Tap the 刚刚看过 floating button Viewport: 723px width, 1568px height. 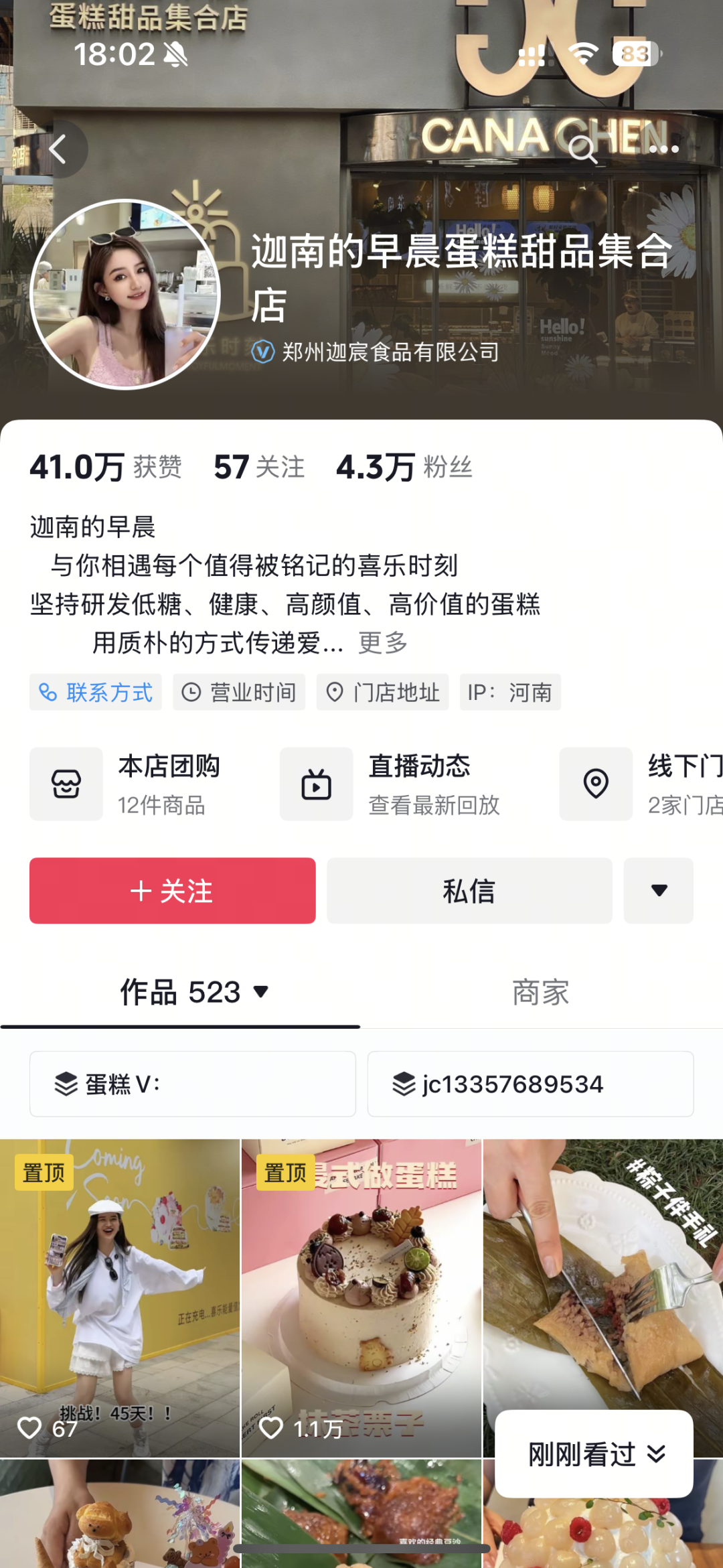[x=594, y=1453]
